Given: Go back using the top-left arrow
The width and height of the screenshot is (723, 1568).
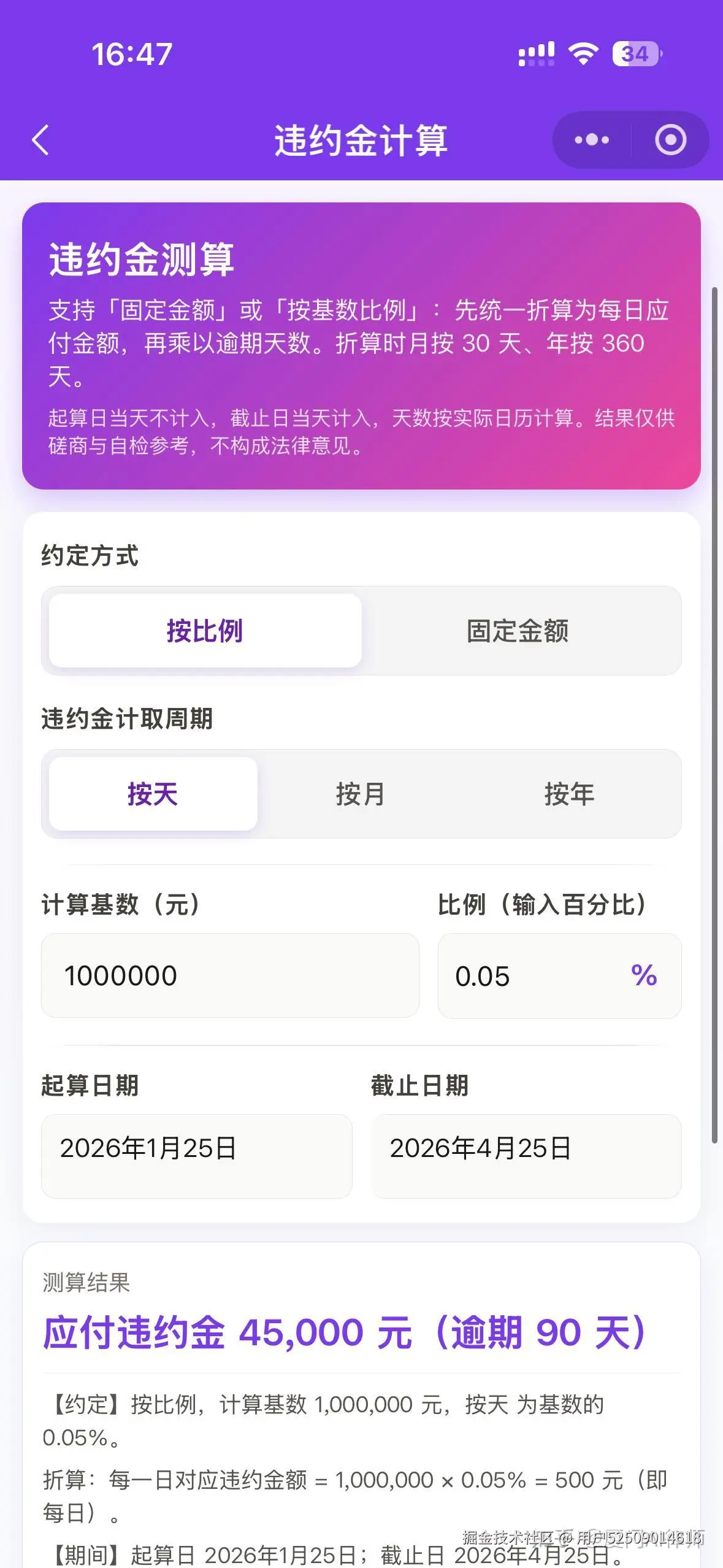Looking at the screenshot, I should pyautogui.click(x=40, y=140).
